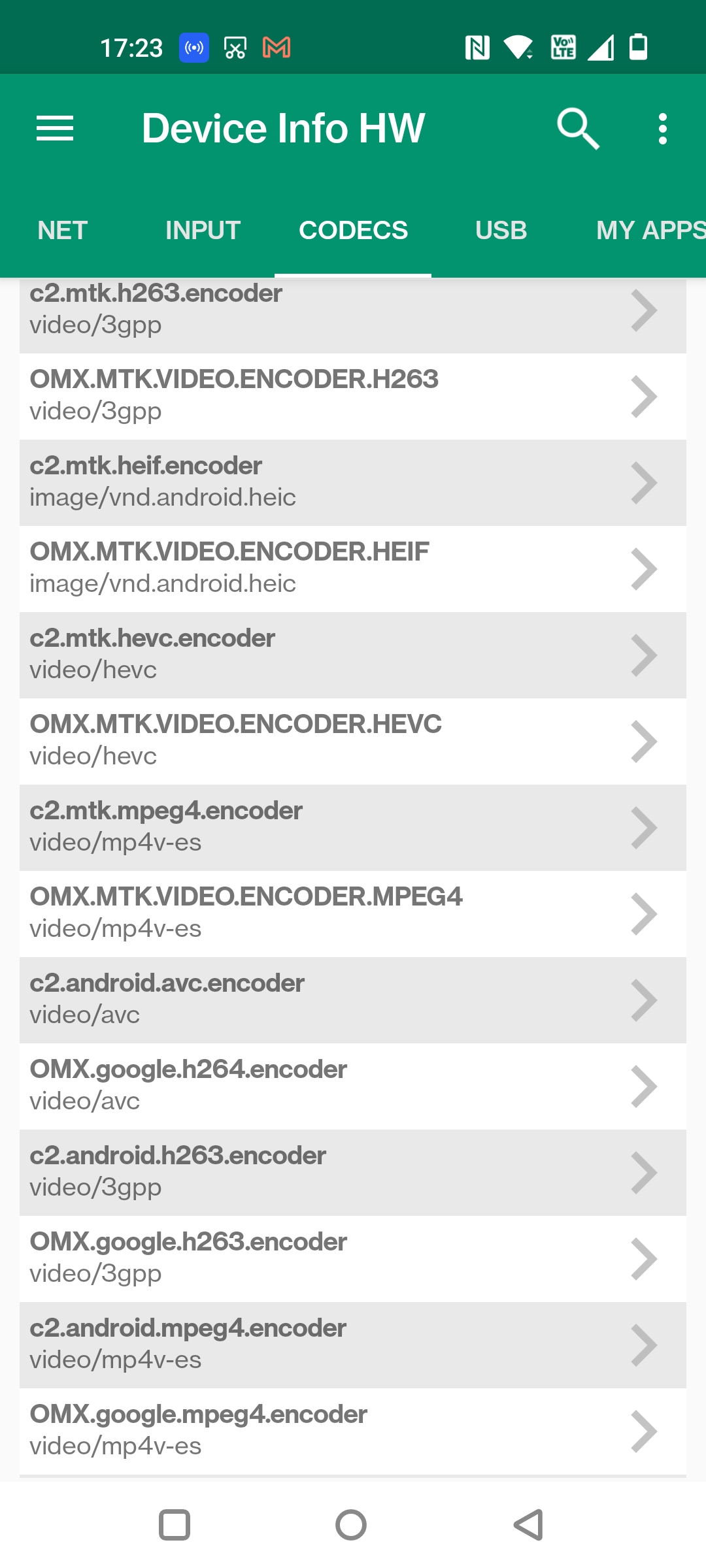706x1568 pixels.
Task: Open search in Device Info HW
Action: pyautogui.click(x=578, y=128)
